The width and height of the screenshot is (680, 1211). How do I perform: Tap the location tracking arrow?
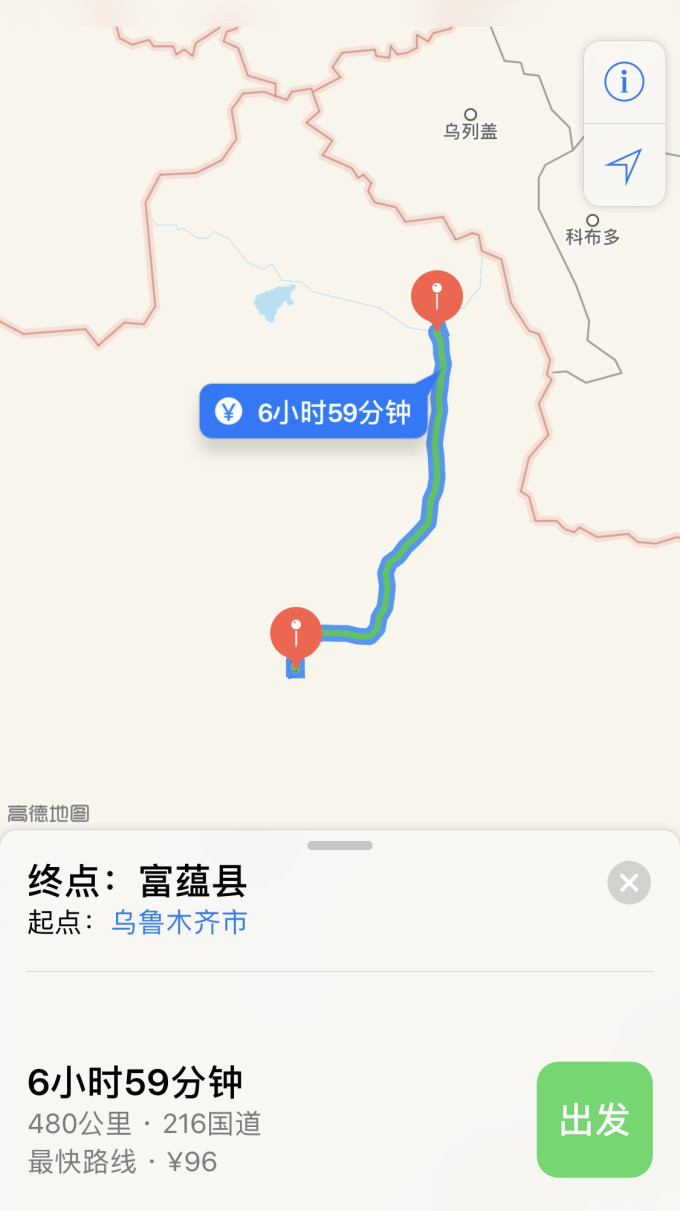[x=624, y=165]
